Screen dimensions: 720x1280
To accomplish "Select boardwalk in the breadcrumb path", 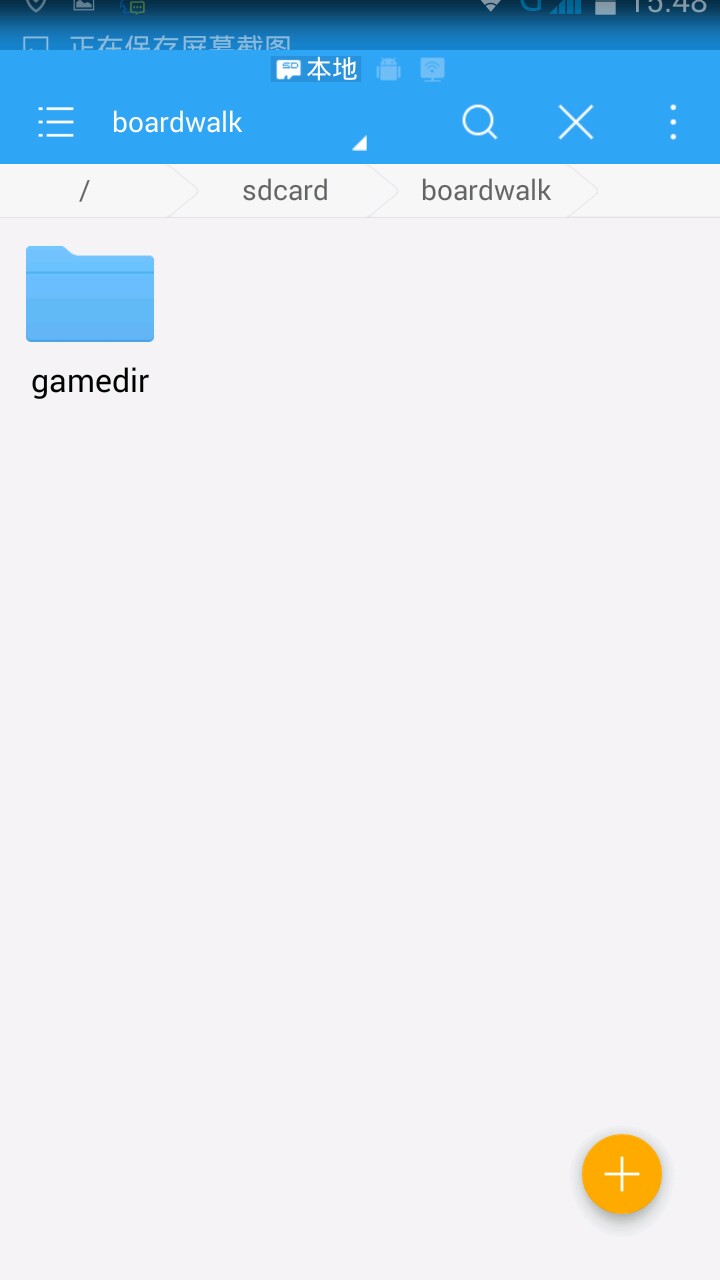I will pos(486,190).
